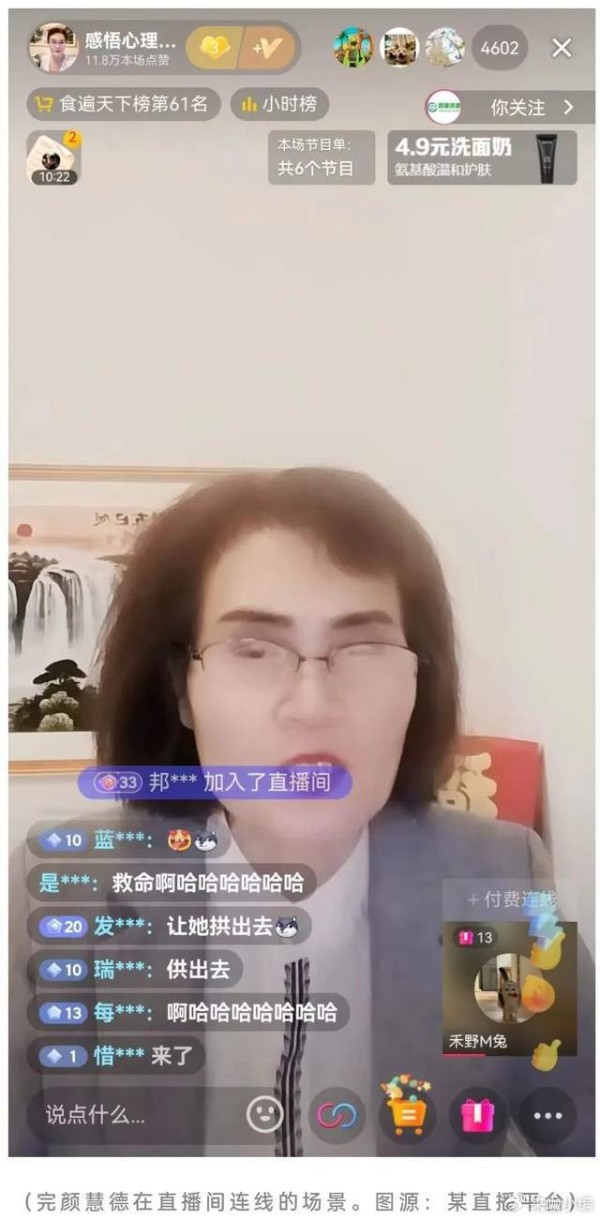Send a gift with the gift icon
Image resolution: width=600 pixels, height=1219 pixels.
coord(477,1114)
